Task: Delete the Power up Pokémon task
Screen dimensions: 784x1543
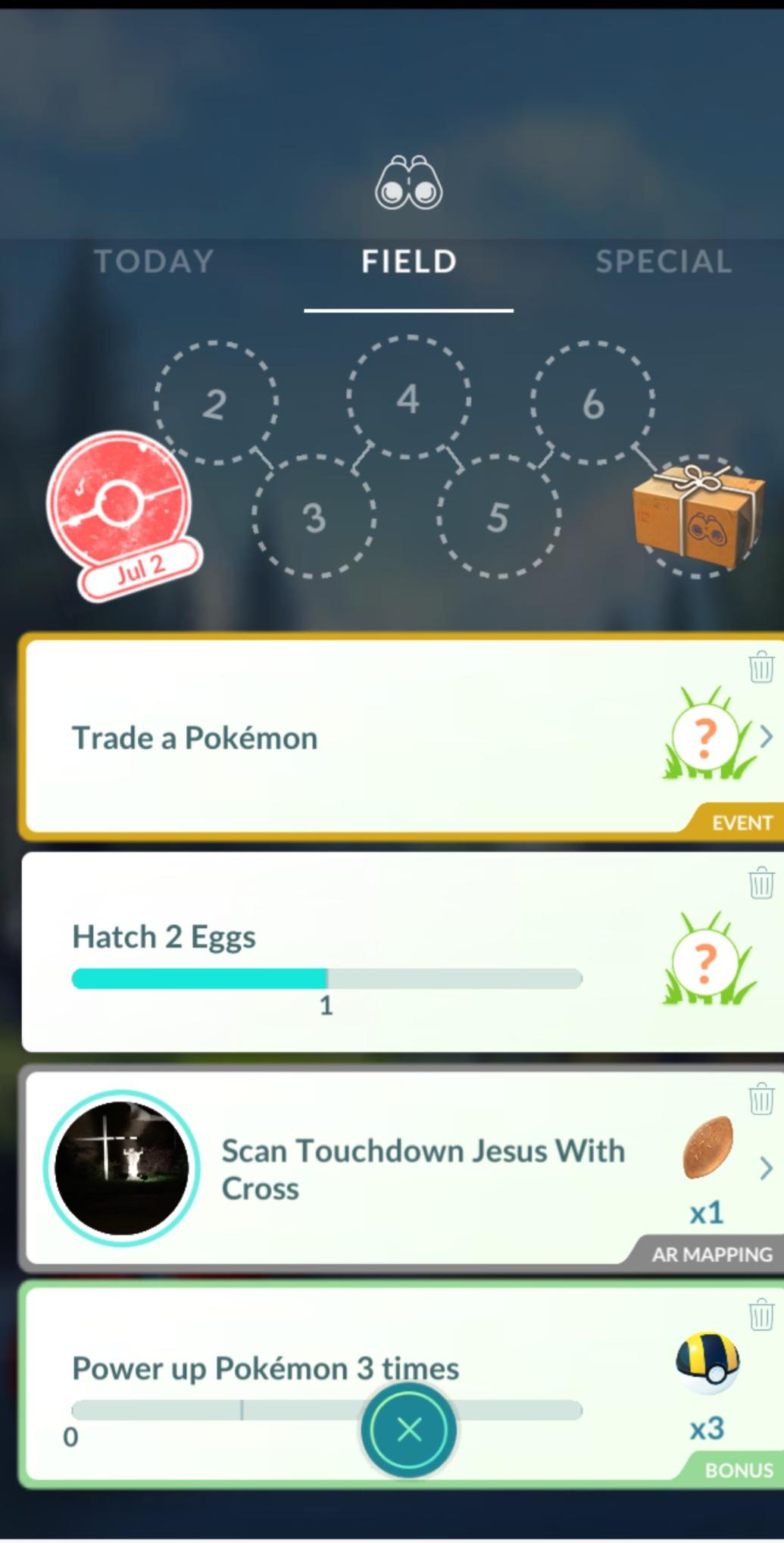Action: [761, 1314]
